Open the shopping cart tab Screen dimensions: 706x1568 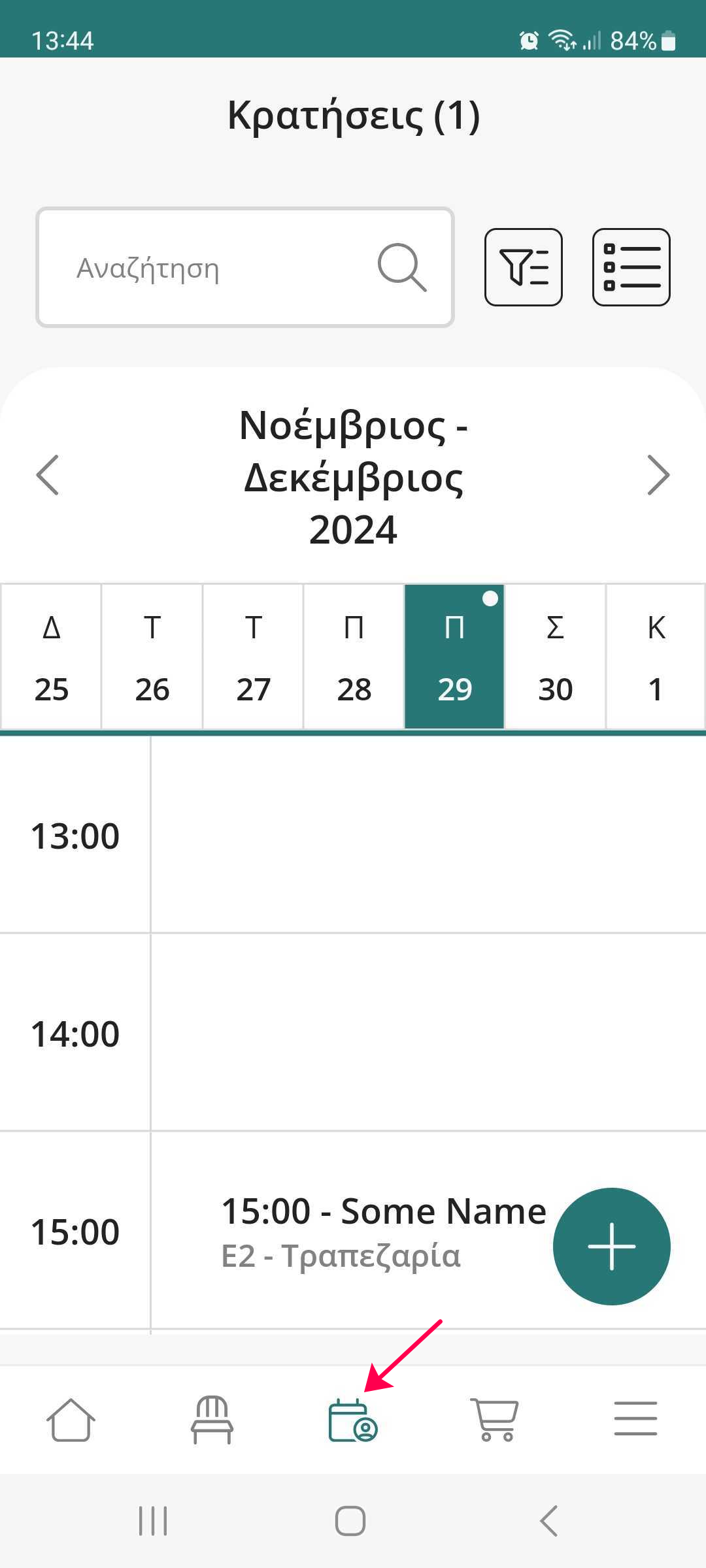pos(494,1420)
